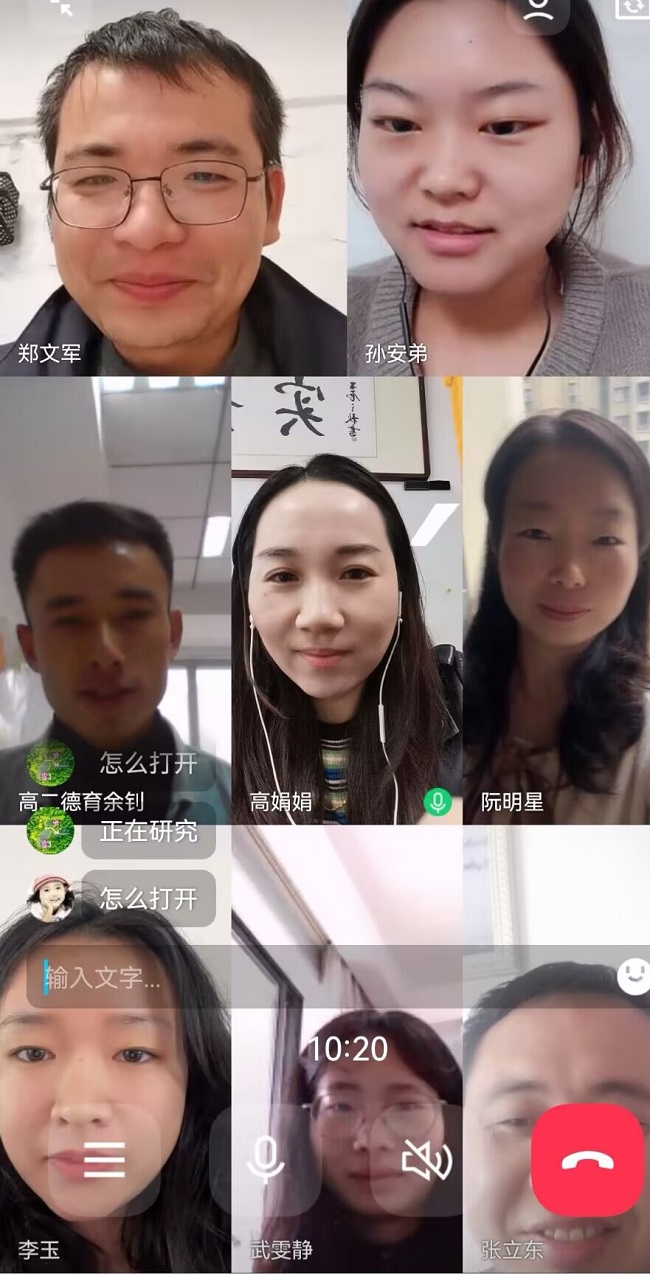Open the three-line menu button
This screenshot has height=1274, width=650.
coord(104,1160)
